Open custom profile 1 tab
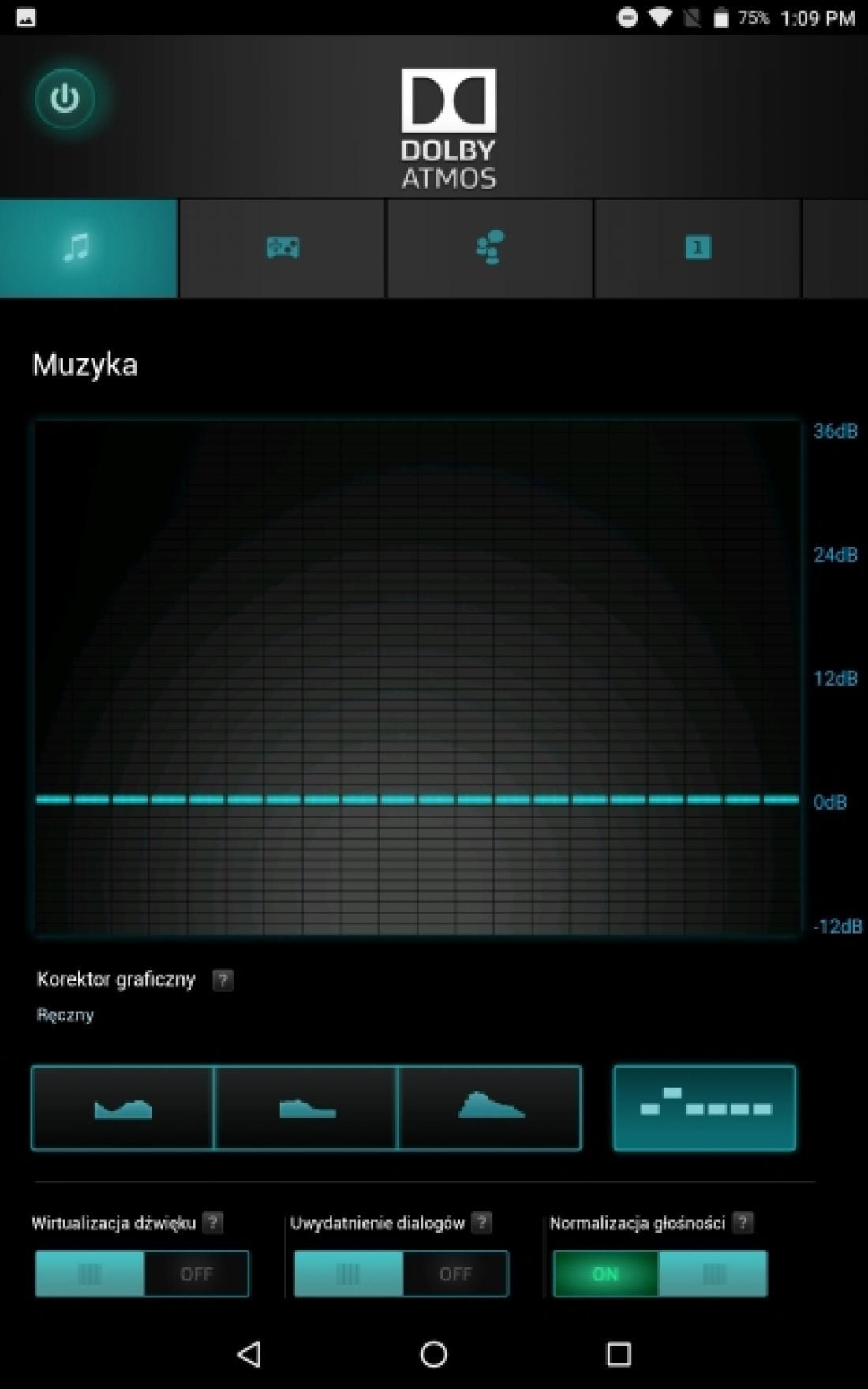Image resolution: width=868 pixels, height=1389 pixels. click(698, 248)
